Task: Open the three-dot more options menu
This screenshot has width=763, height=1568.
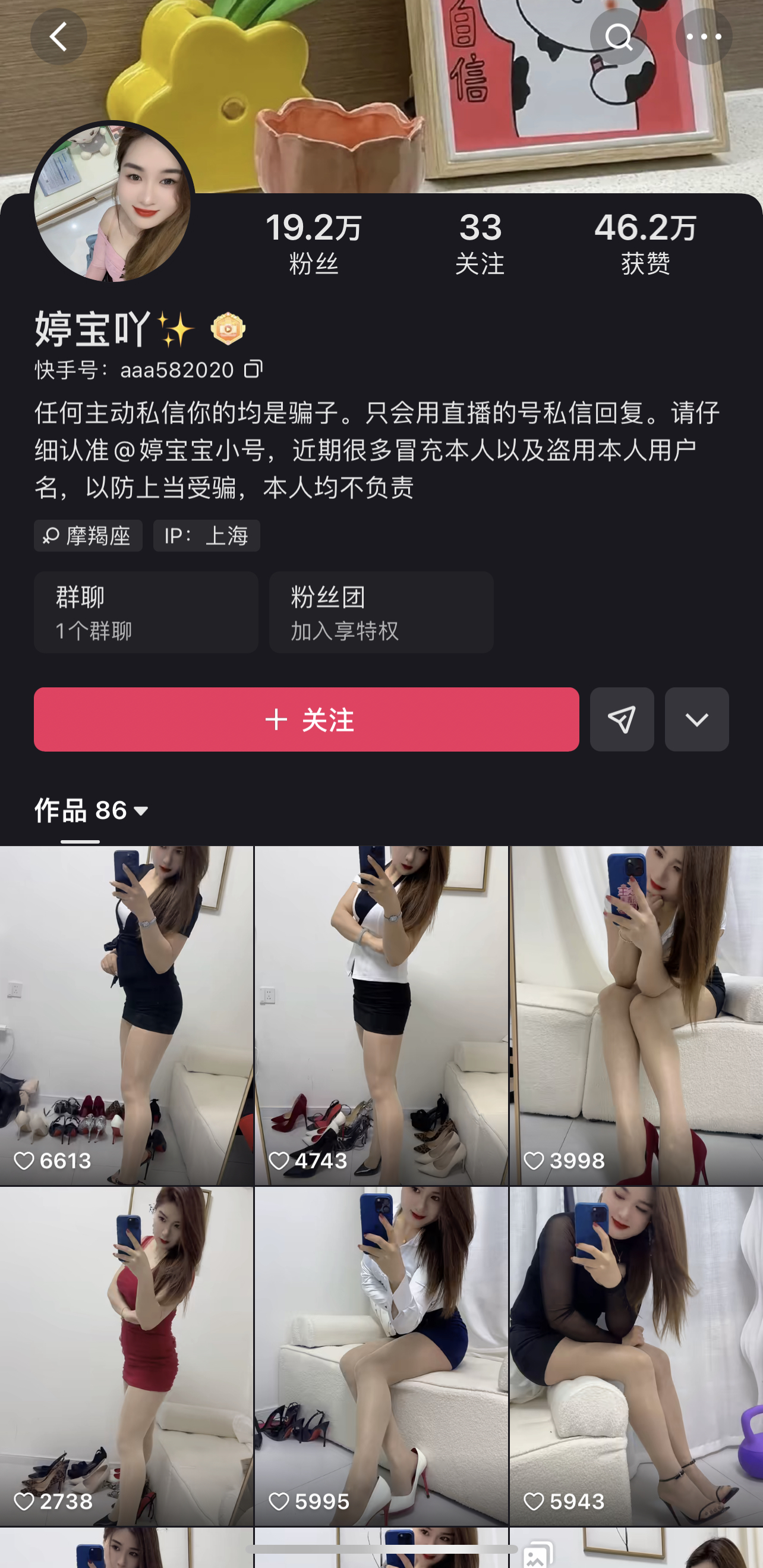Action: (x=704, y=36)
